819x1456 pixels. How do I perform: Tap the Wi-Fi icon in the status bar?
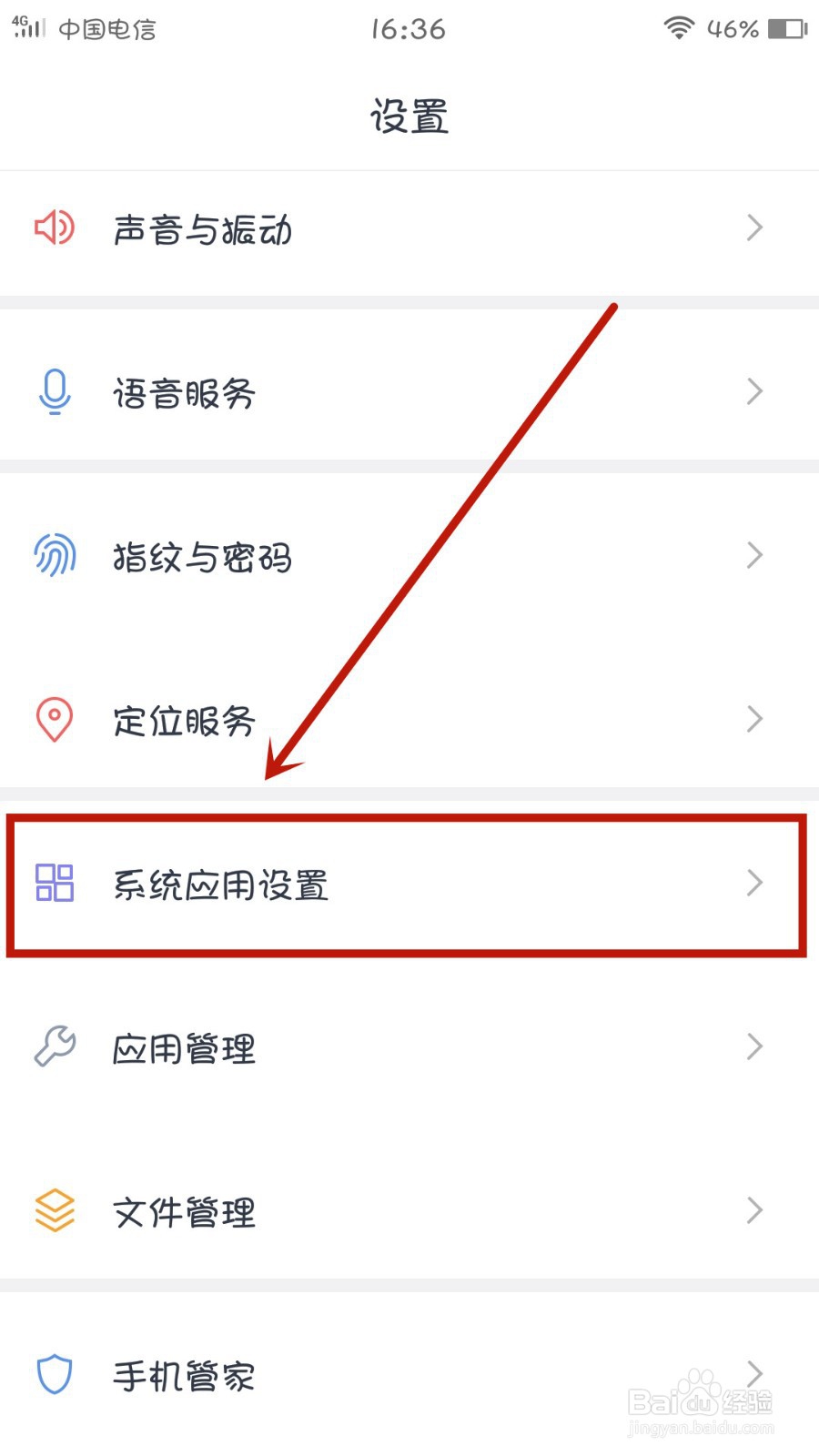(x=676, y=27)
